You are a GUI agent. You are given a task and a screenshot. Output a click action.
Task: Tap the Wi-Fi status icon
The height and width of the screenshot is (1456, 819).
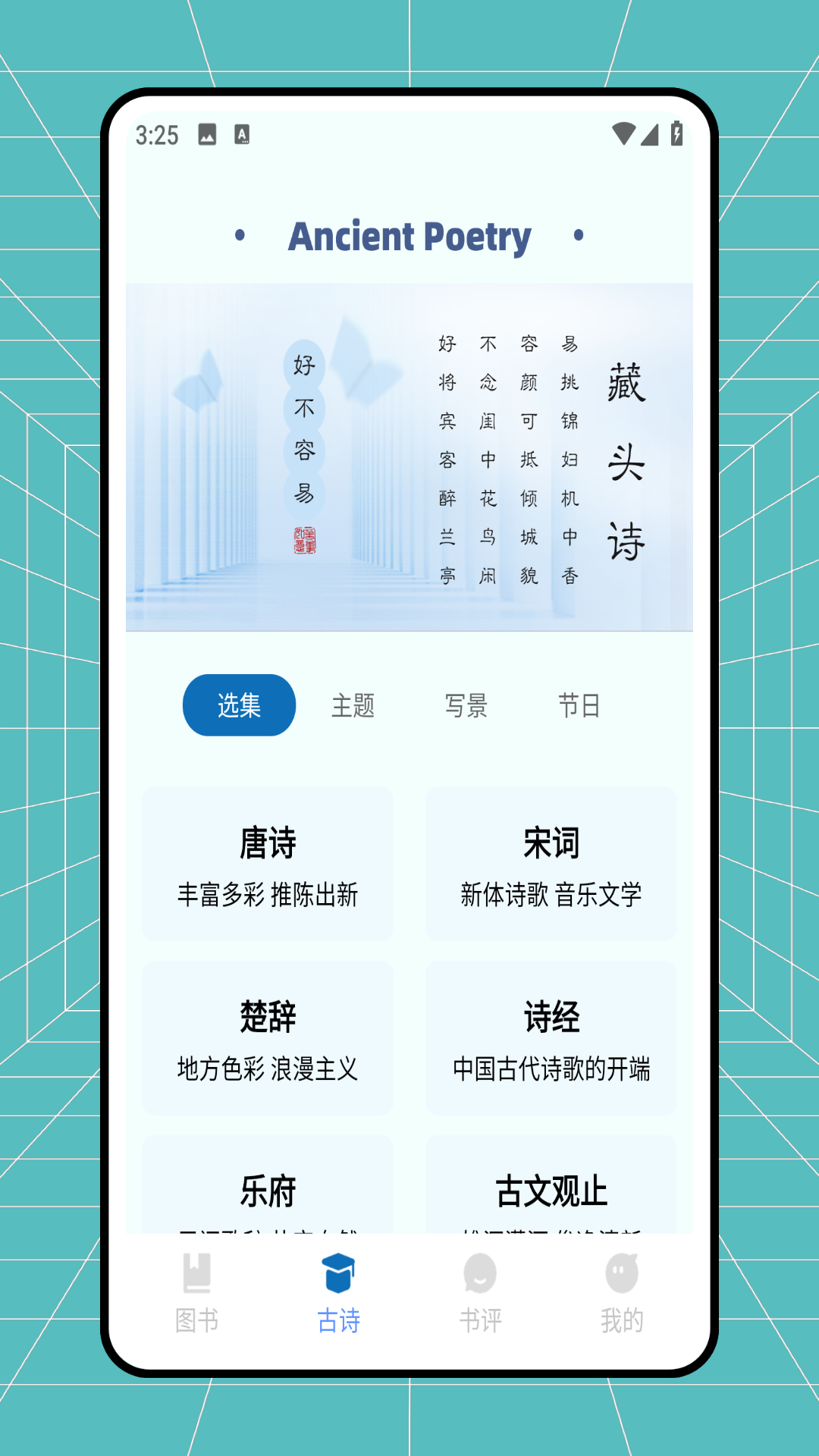(x=623, y=133)
